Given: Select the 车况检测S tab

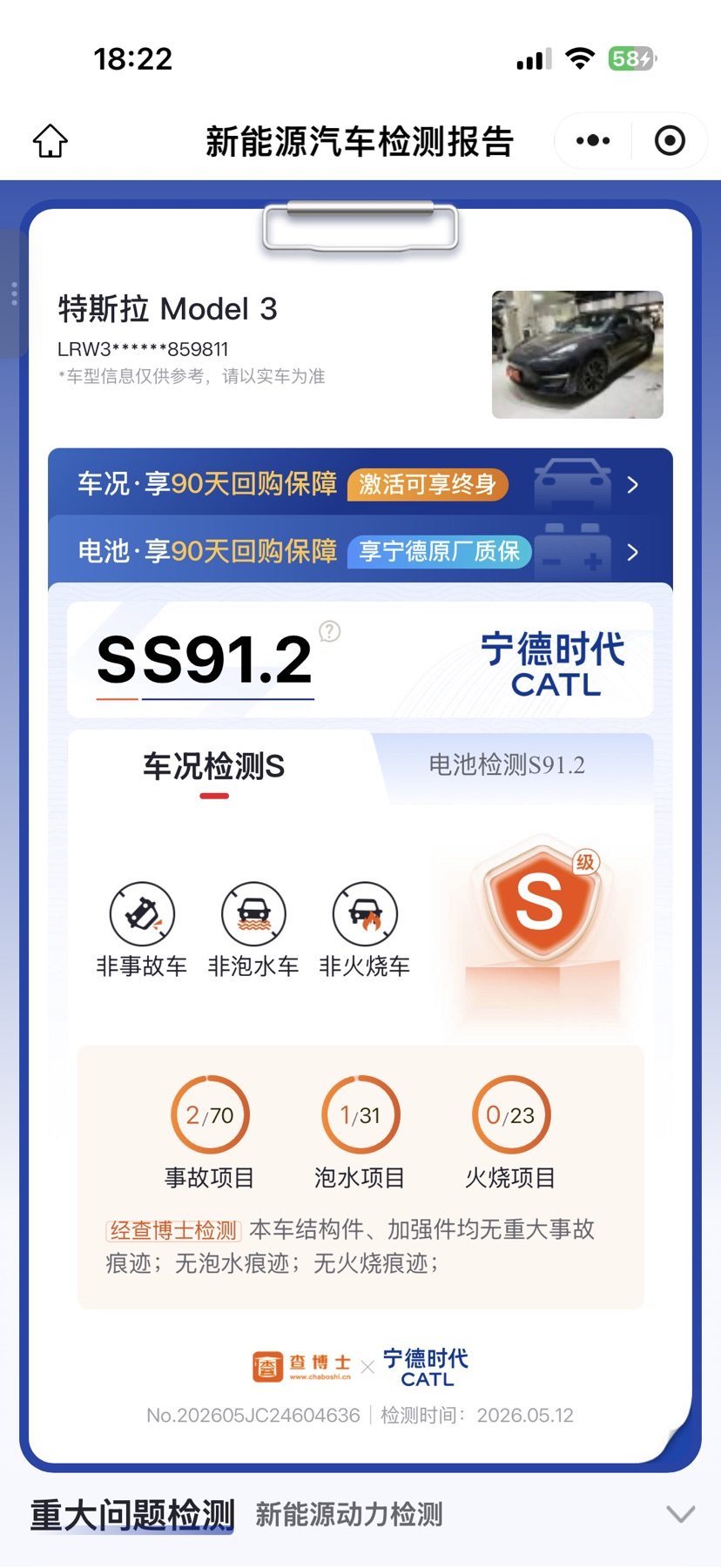Looking at the screenshot, I should [x=214, y=767].
